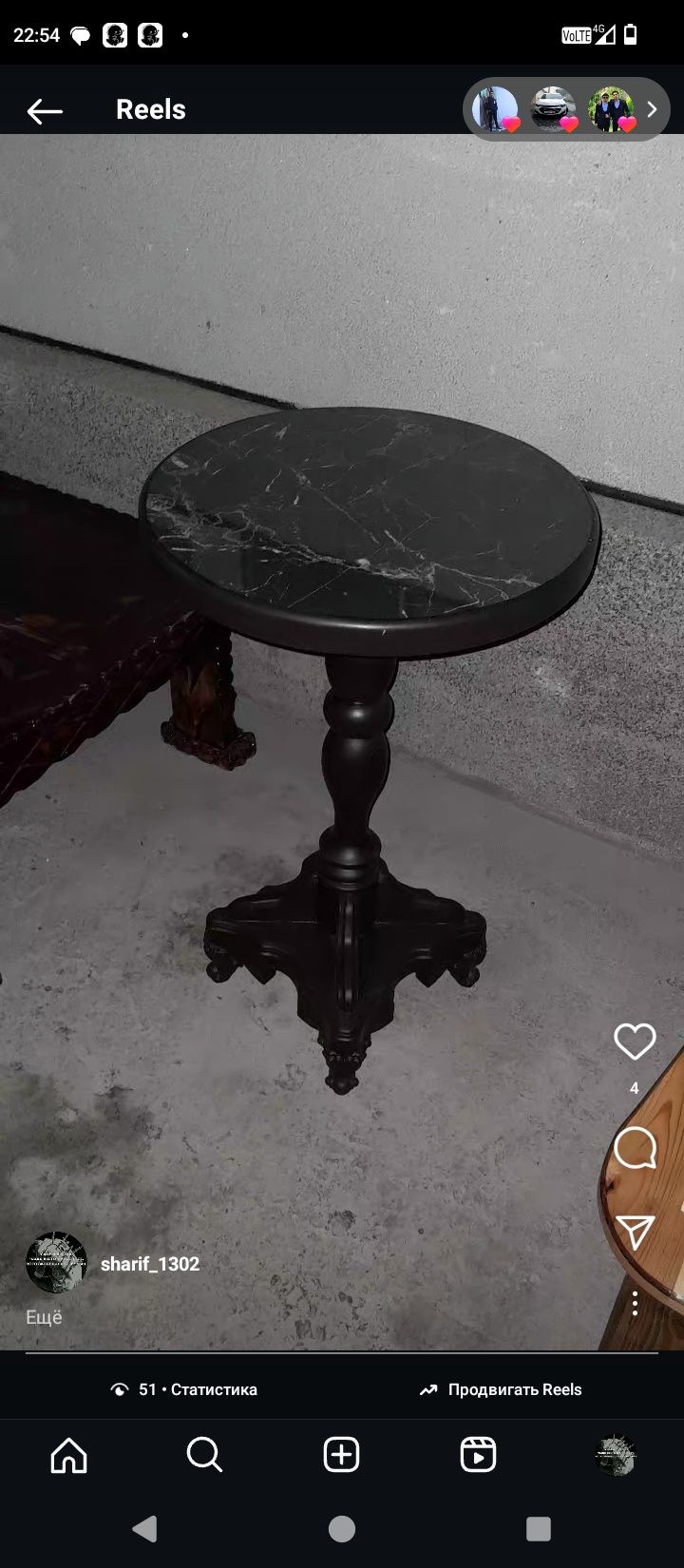Switch to the Search tab

[204, 1455]
